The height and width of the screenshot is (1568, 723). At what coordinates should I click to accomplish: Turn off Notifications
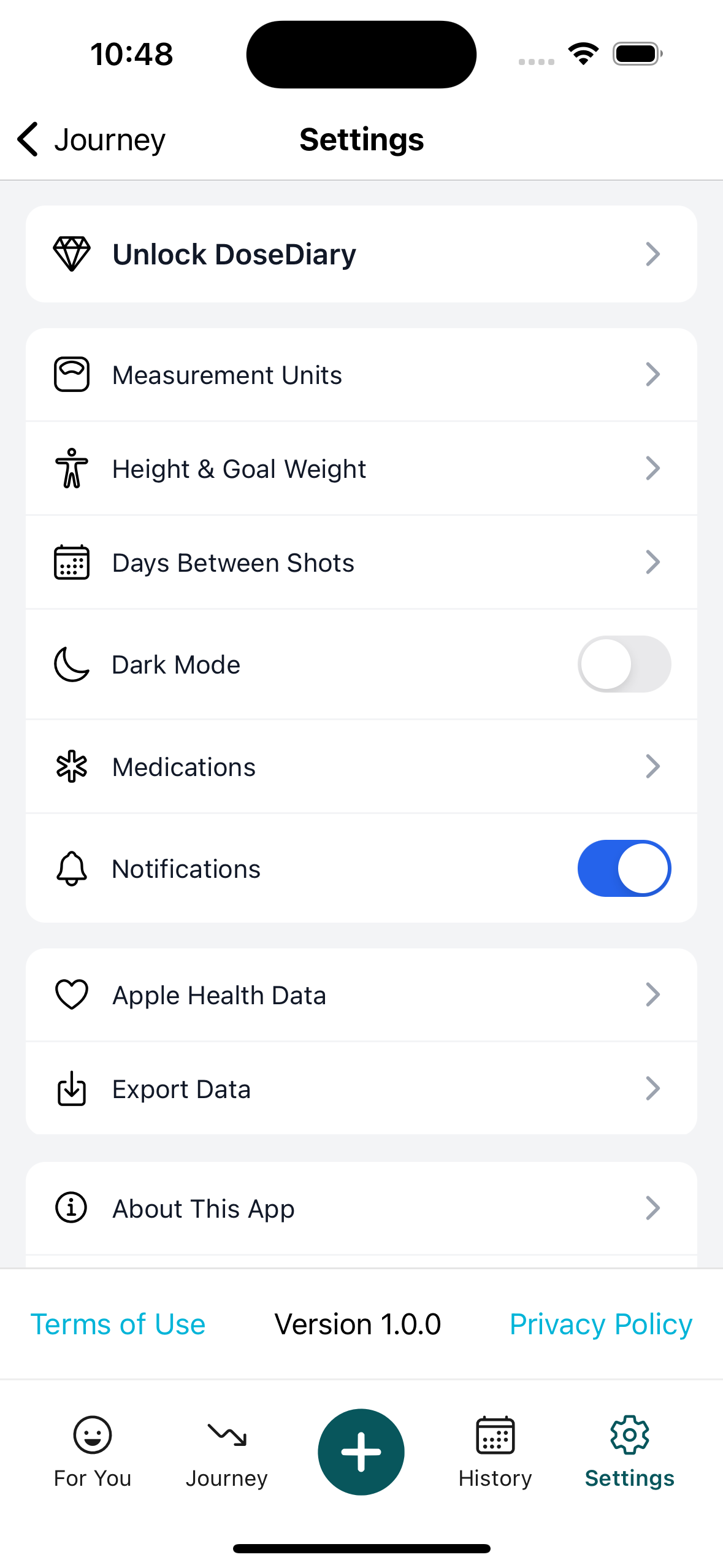[624, 869]
